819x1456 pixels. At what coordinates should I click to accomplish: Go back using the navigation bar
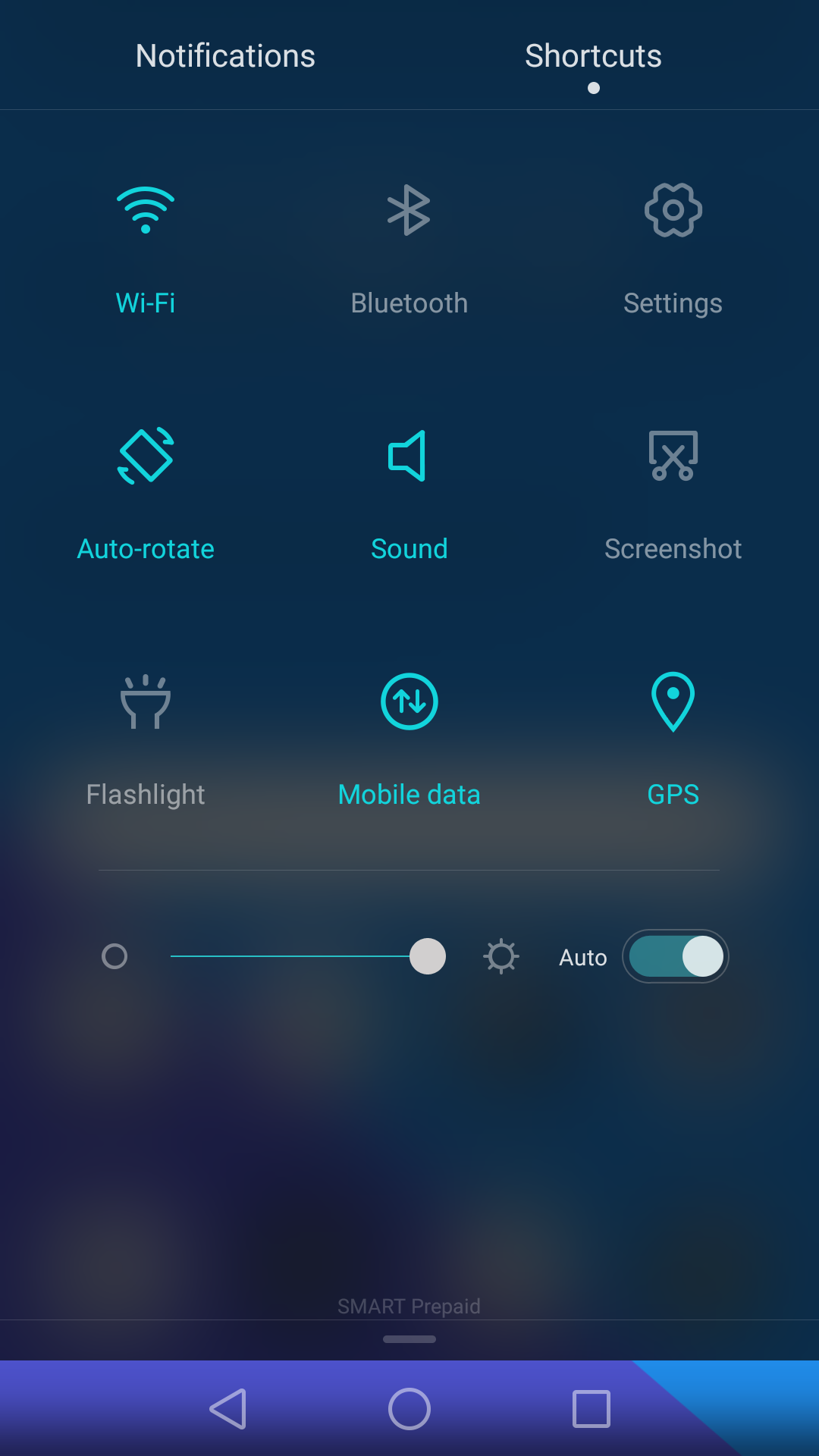pos(227,1409)
